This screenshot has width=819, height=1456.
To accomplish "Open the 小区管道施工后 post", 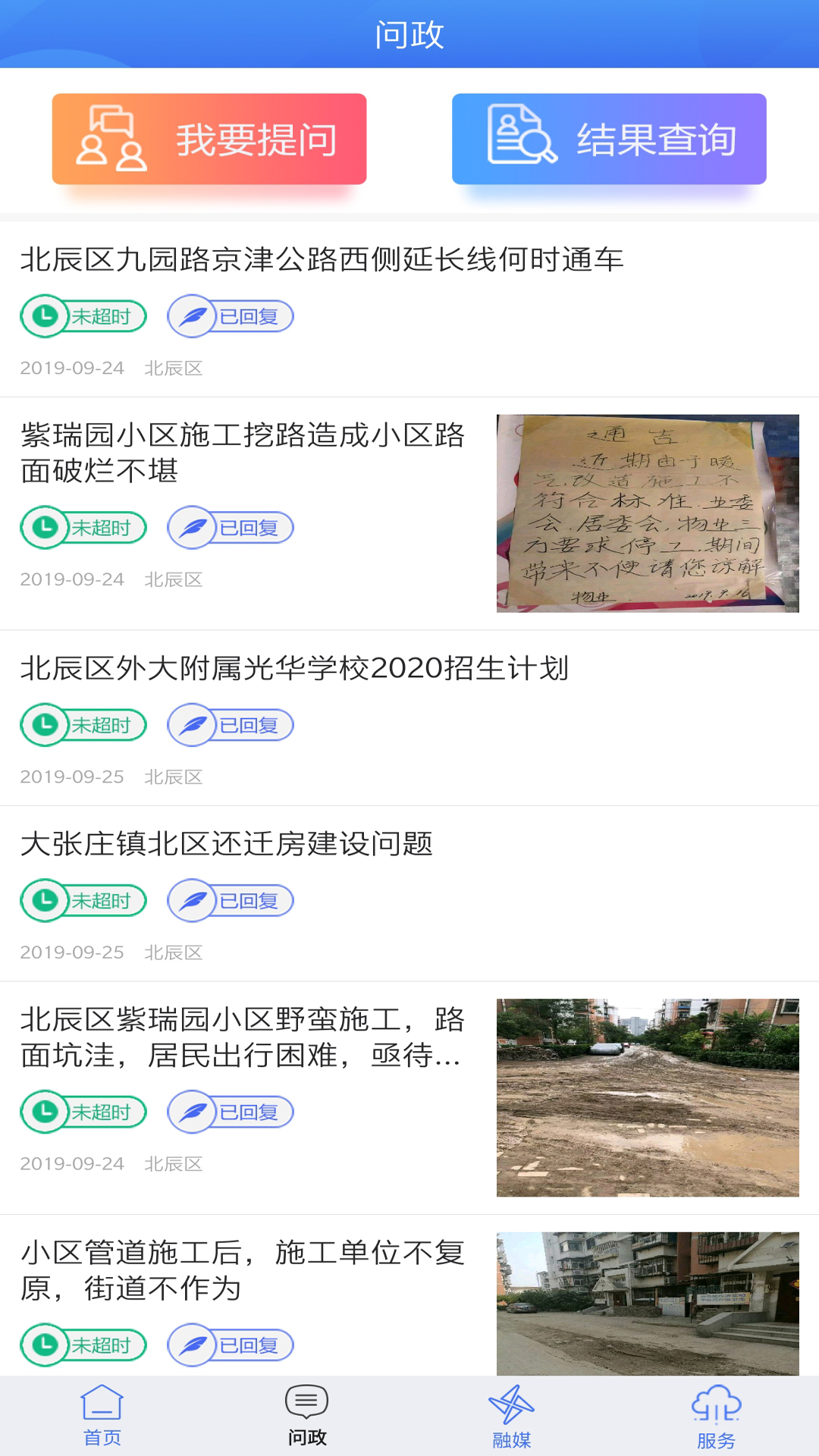I will pos(243,1270).
